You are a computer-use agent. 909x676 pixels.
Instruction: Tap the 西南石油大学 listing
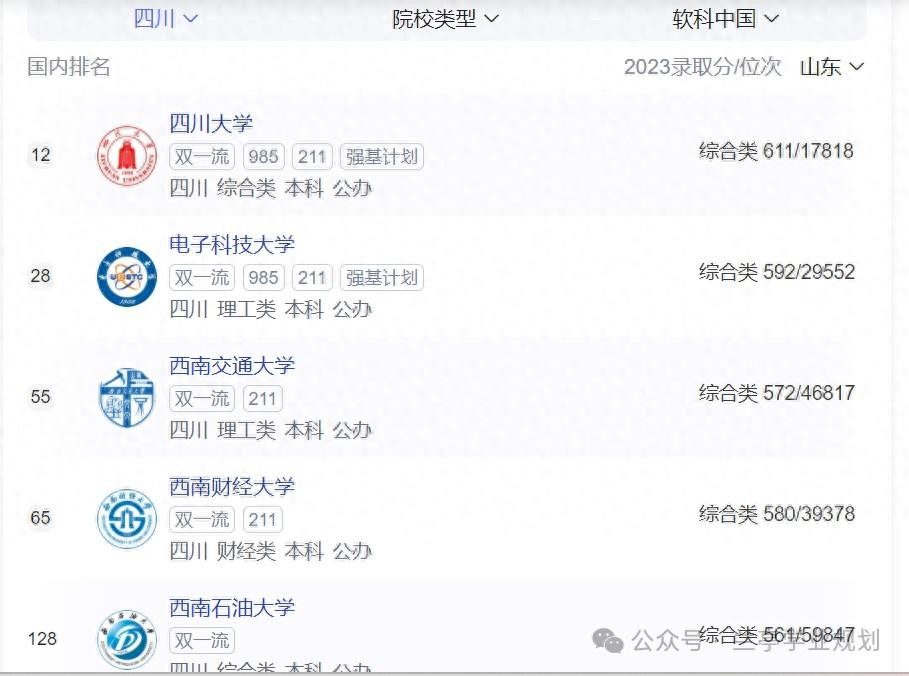pos(232,607)
